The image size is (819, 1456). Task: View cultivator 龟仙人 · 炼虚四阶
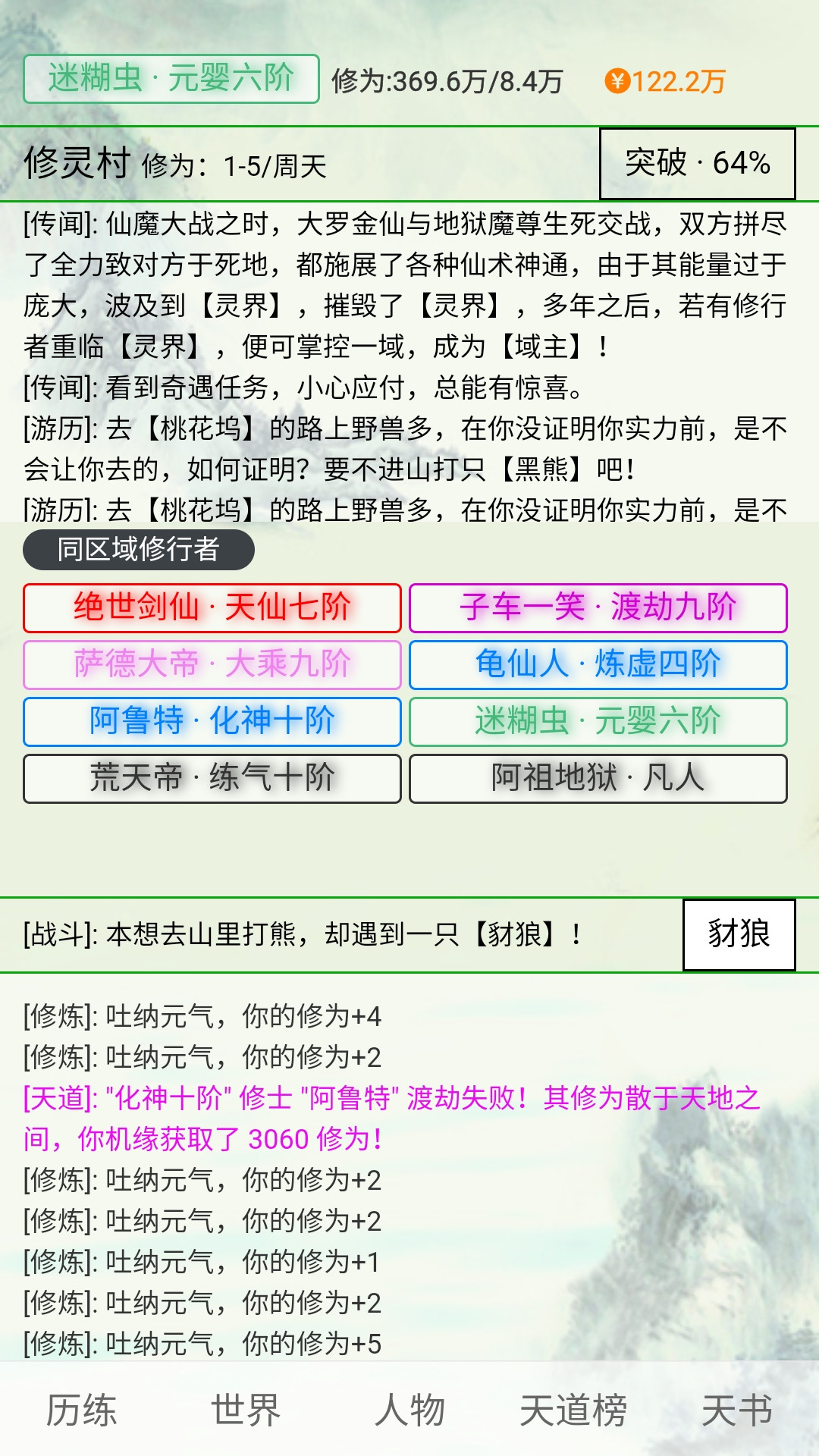coord(598,665)
